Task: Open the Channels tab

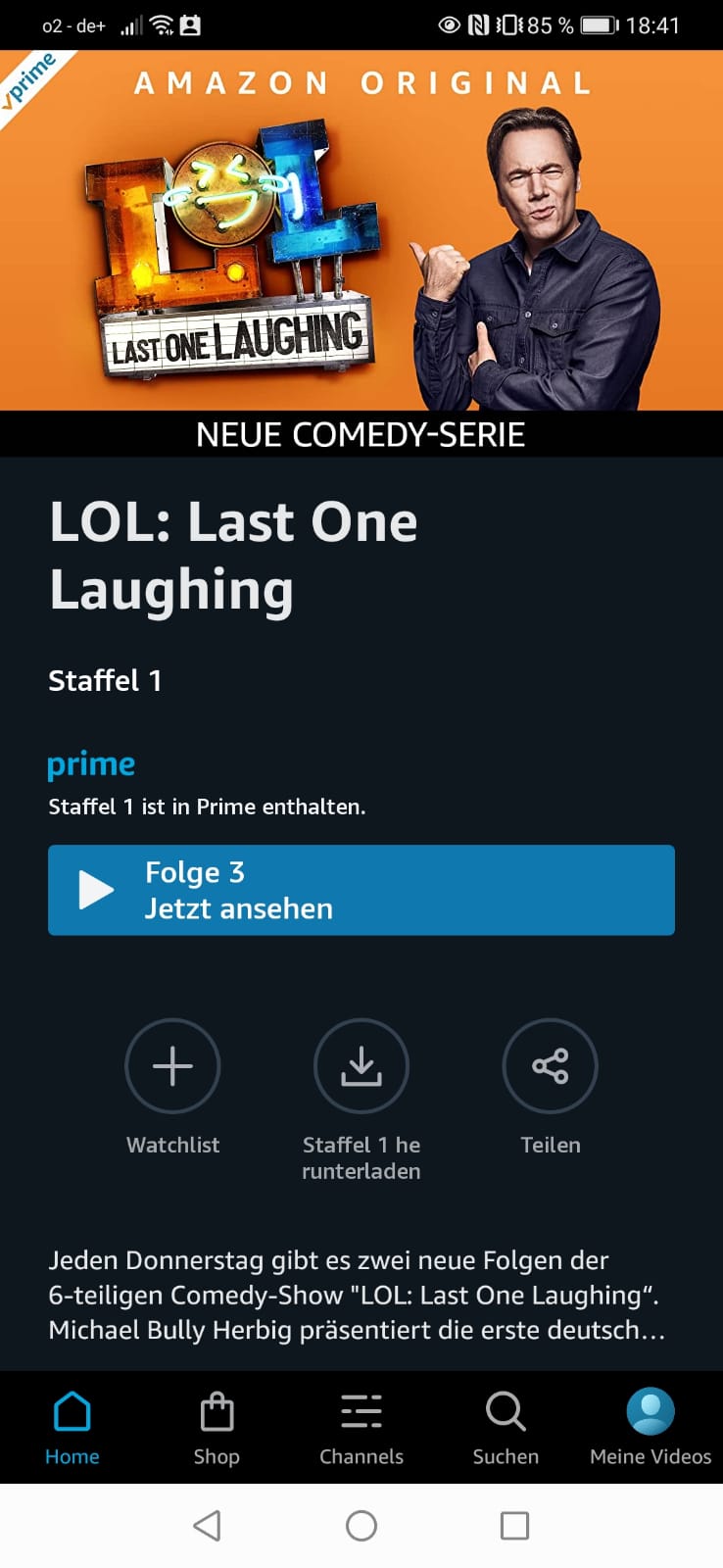Action: [x=361, y=1428]
